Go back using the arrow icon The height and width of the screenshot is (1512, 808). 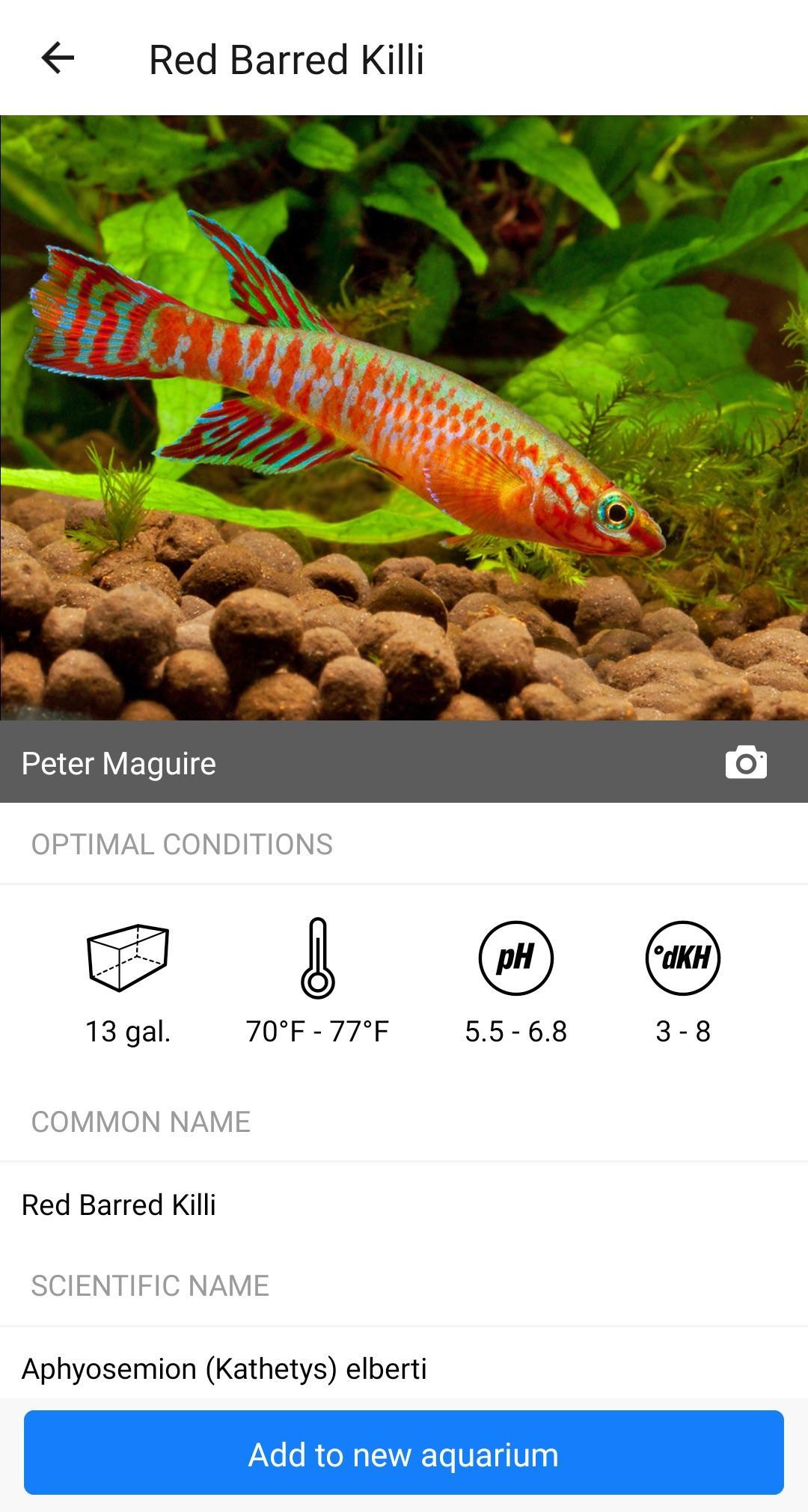click(58, 58)
